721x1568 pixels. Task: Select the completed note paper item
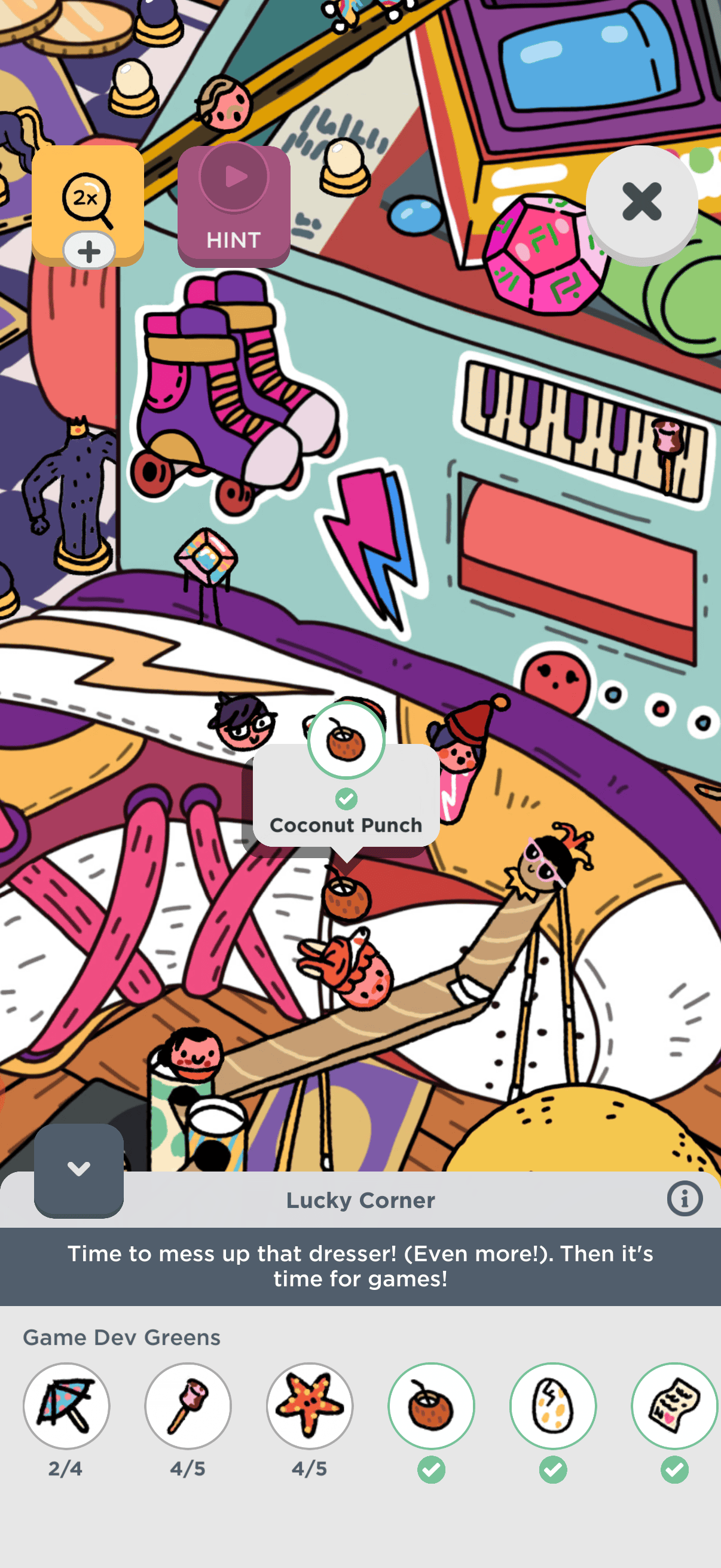click(x=674, y=1406)
